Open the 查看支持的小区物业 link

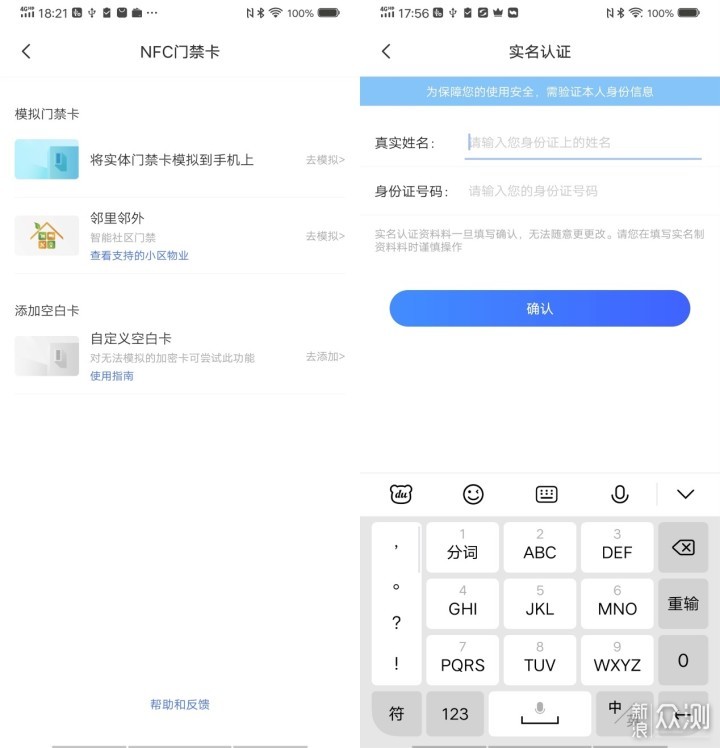[139, 256]
